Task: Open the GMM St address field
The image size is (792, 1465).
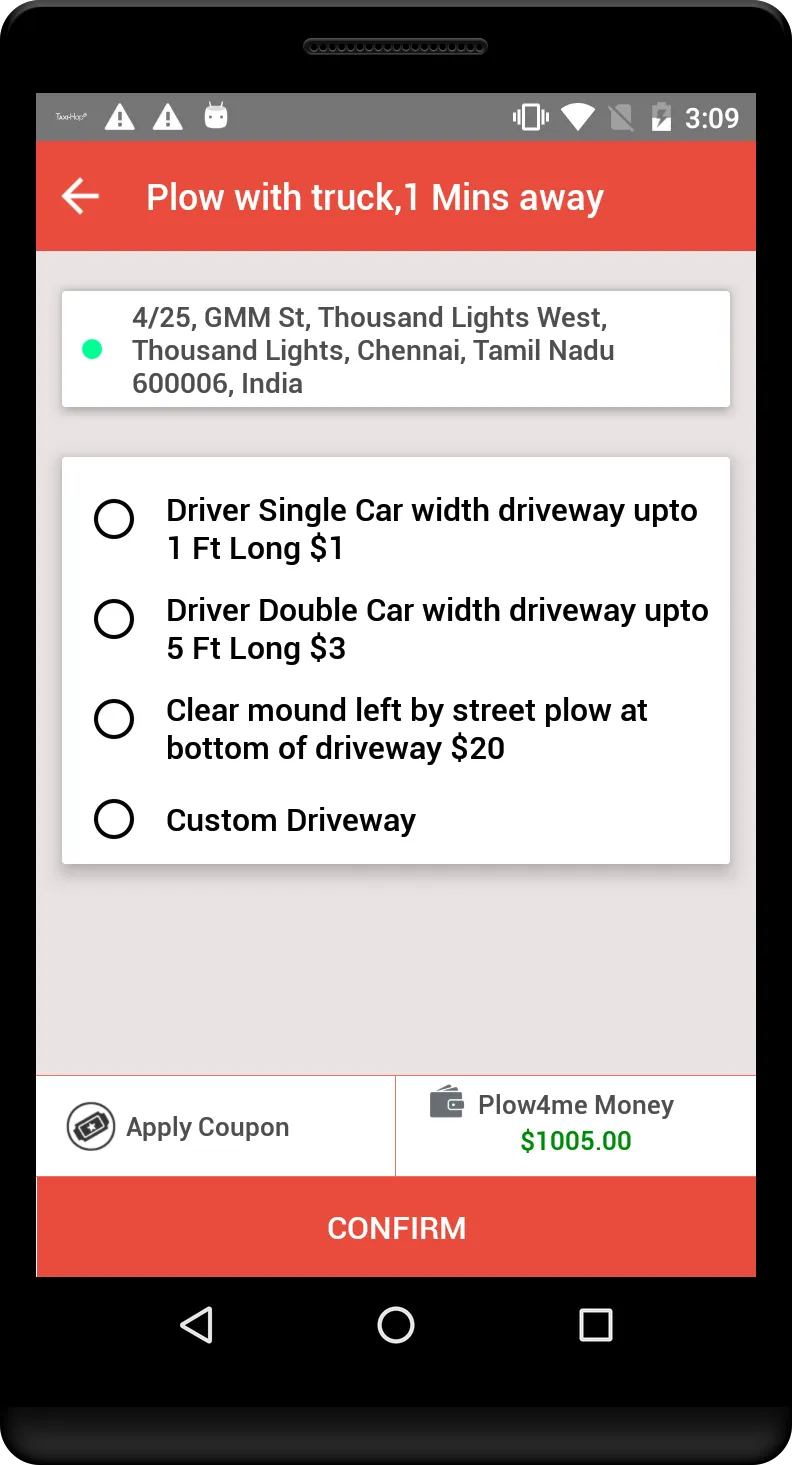Action: point(396,349)
